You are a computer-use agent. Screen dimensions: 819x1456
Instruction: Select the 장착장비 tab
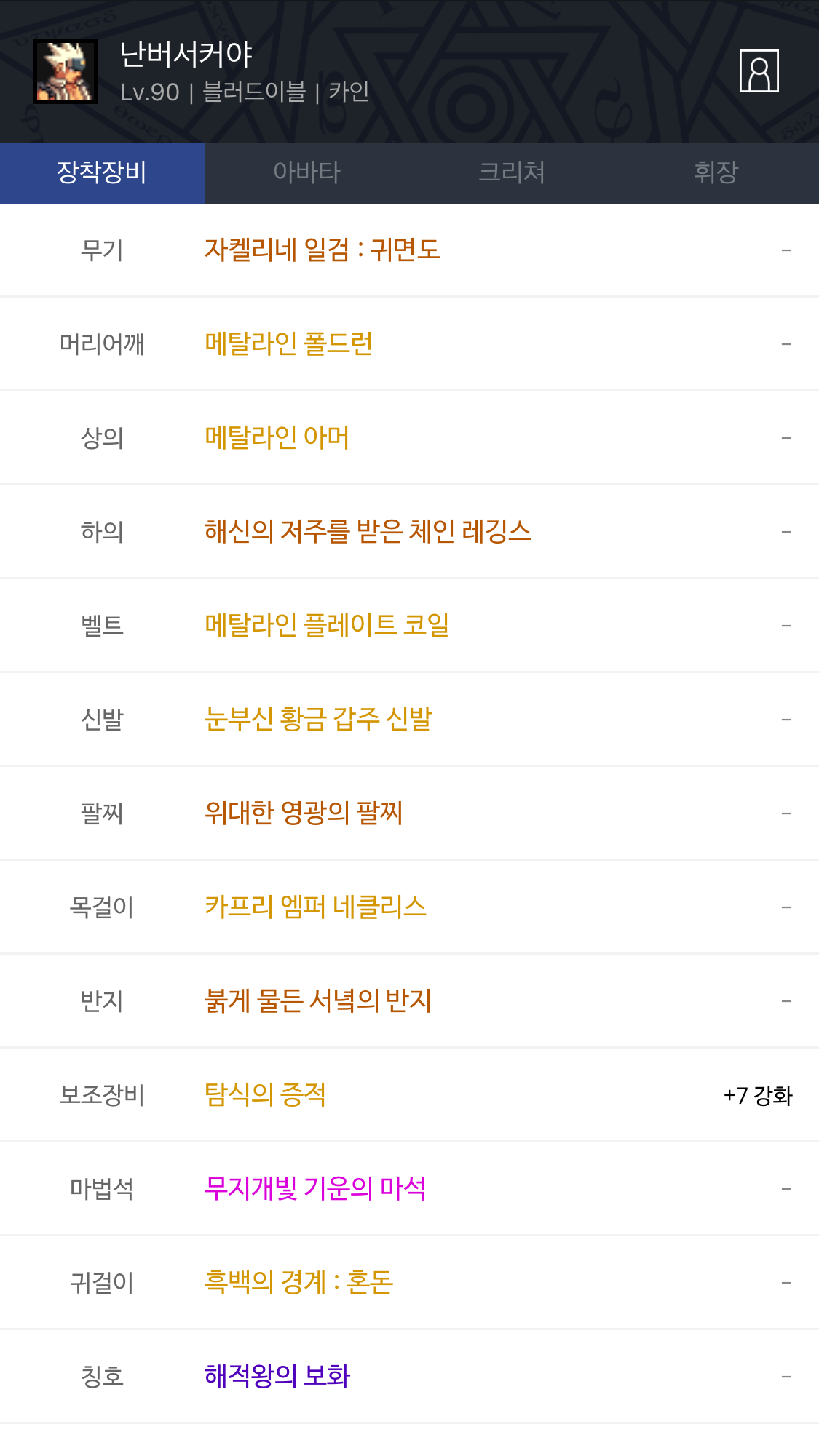(x=102, y=172)
